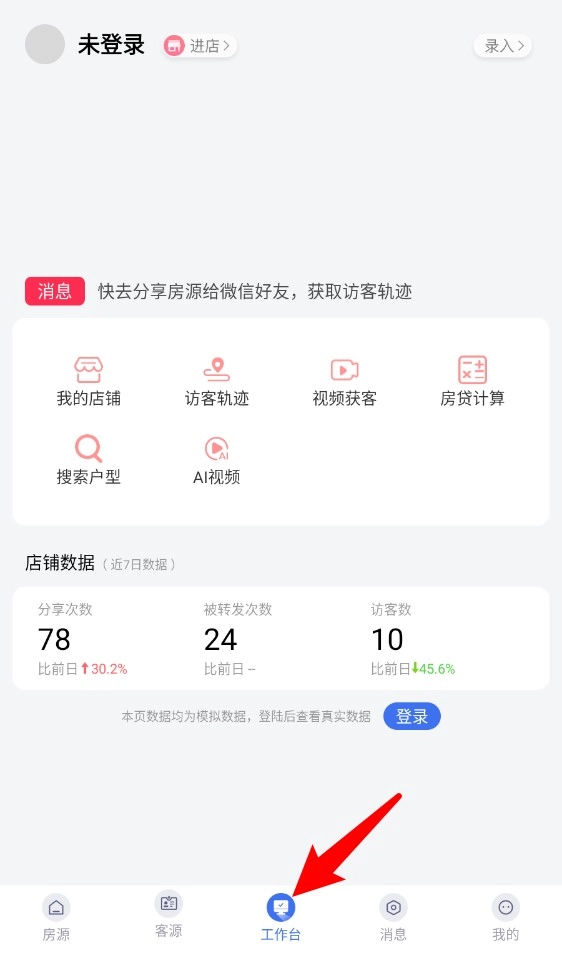Tap the gray profile avatar
562x960 pixels.
(45, 44)
